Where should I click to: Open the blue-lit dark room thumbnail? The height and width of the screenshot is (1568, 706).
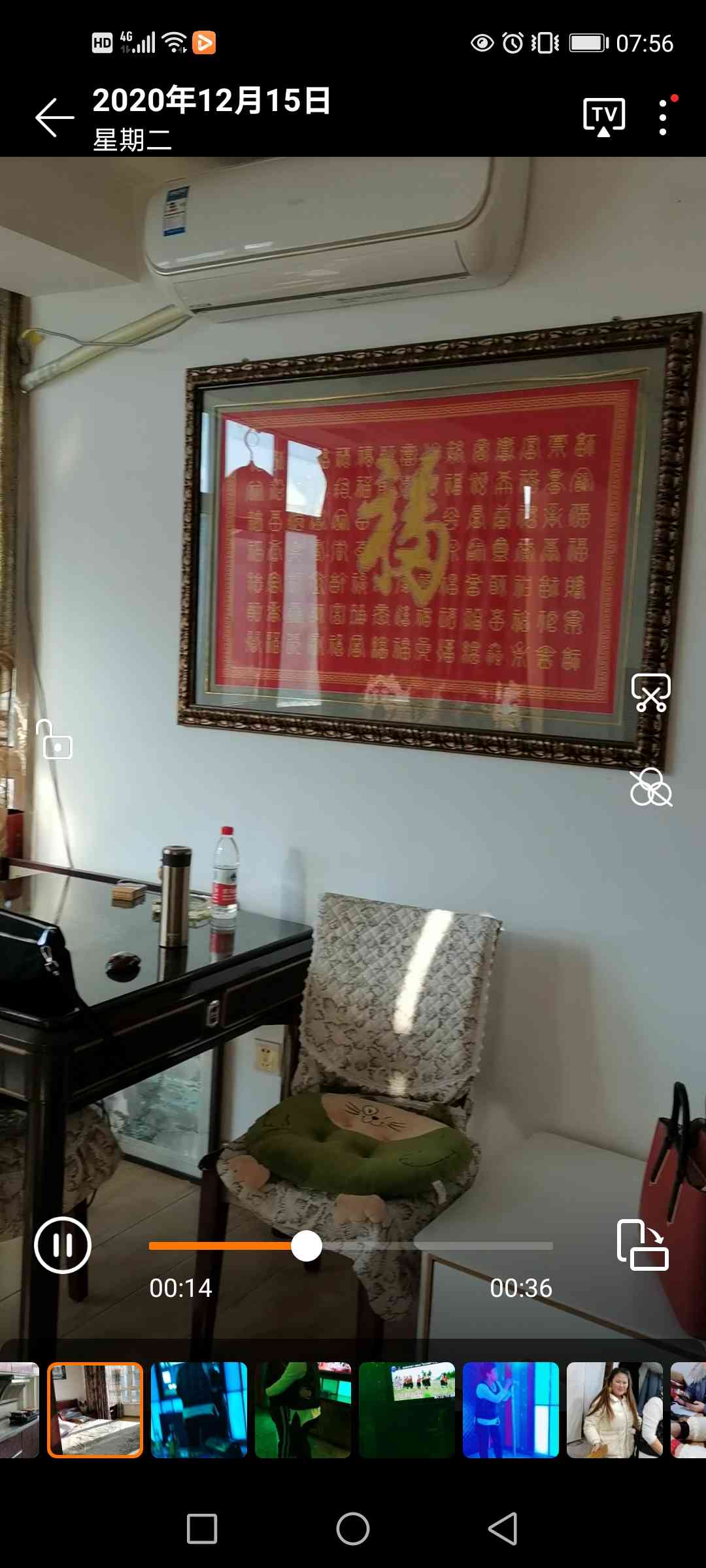point(199,1410)
